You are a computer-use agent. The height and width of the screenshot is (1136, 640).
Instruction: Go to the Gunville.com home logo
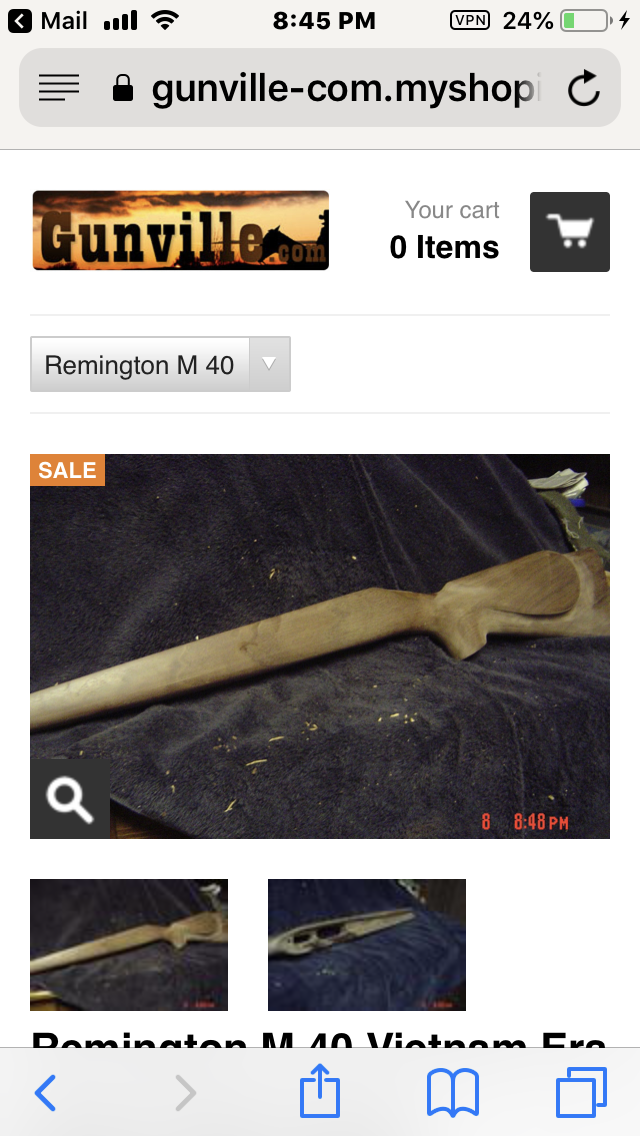181,230
